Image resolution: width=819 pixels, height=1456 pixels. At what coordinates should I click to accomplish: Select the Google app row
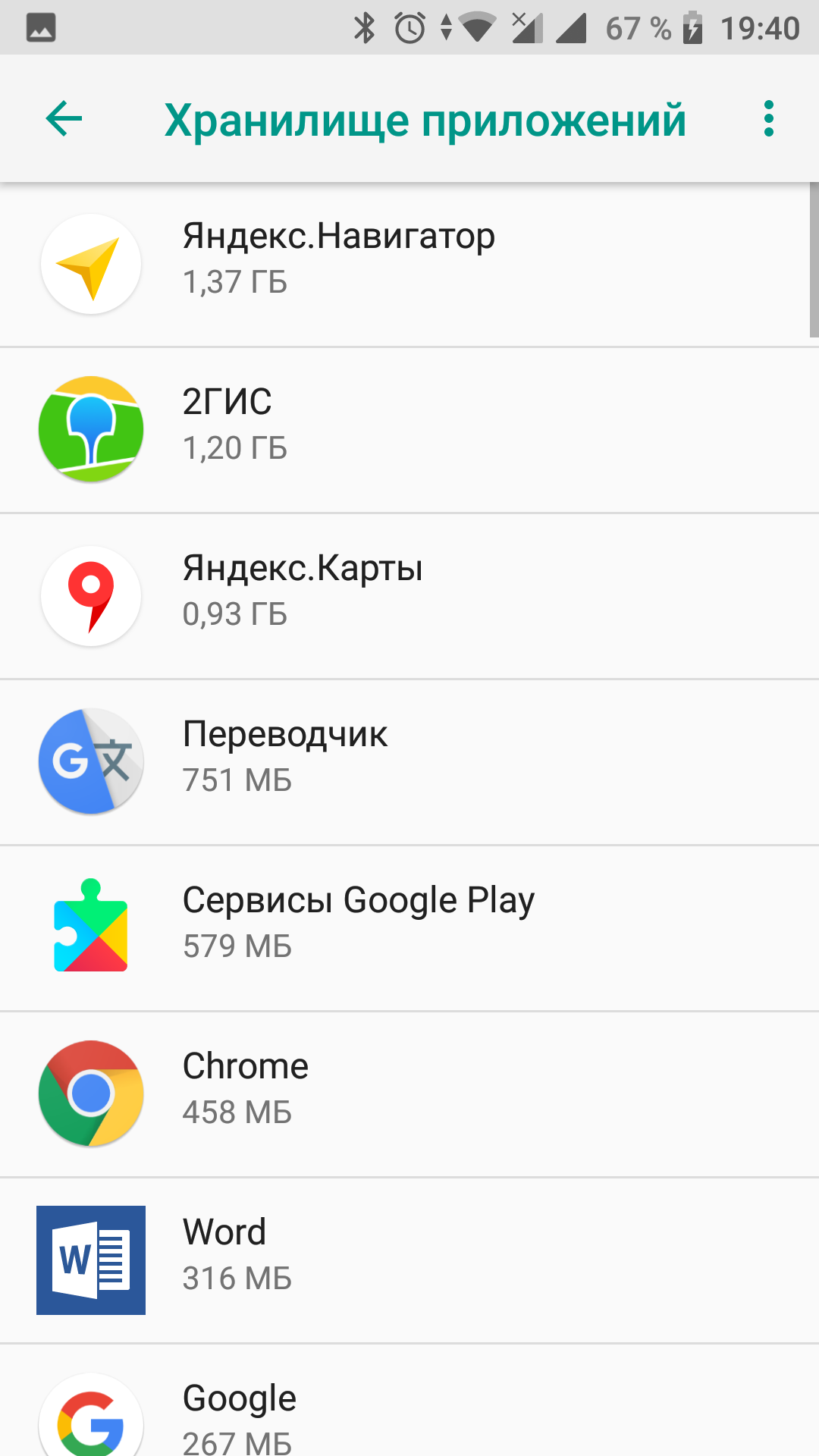tap(409, 1401)
